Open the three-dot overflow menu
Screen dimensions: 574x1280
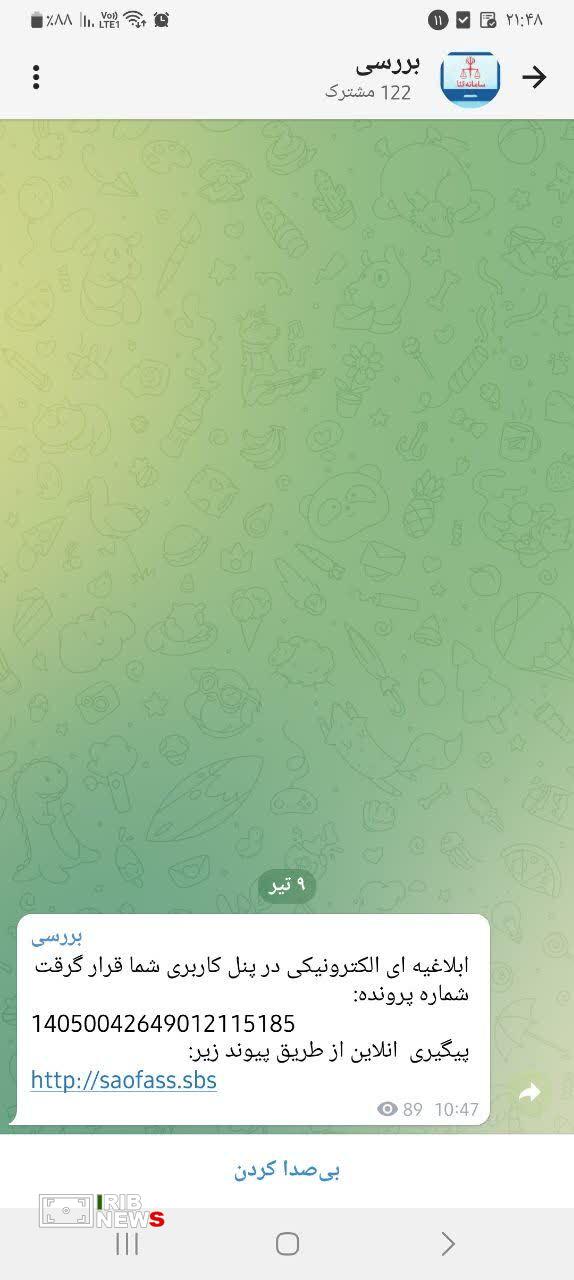36,78
